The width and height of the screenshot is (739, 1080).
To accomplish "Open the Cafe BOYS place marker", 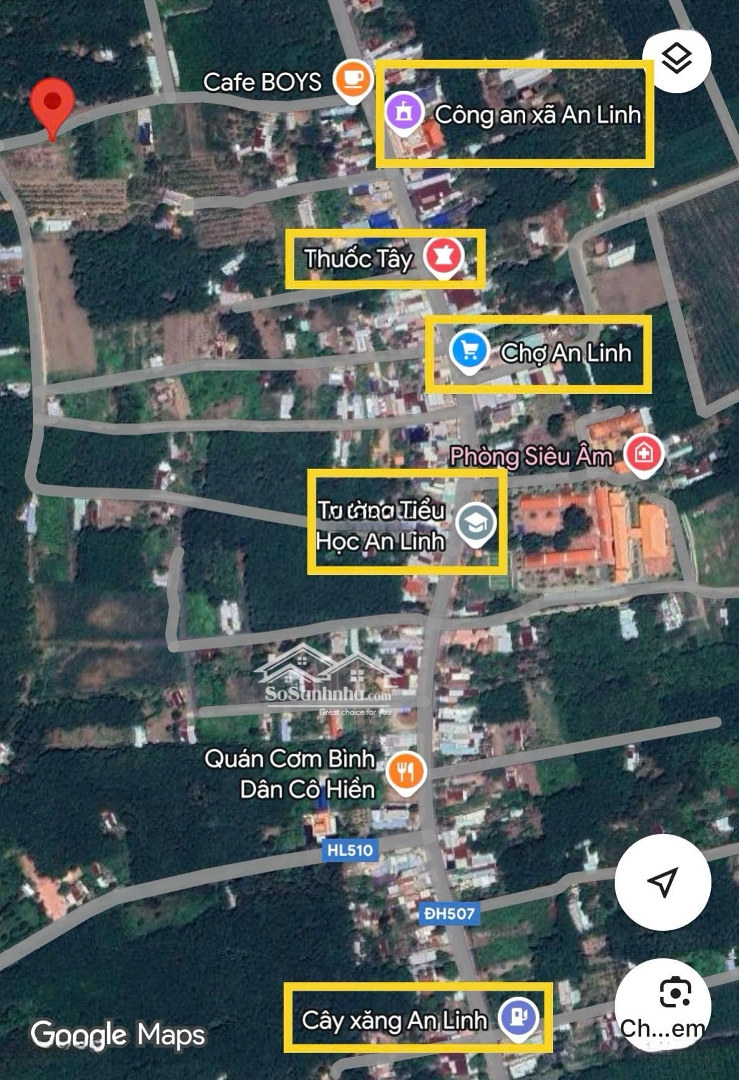I will click(x=352, y=81).
